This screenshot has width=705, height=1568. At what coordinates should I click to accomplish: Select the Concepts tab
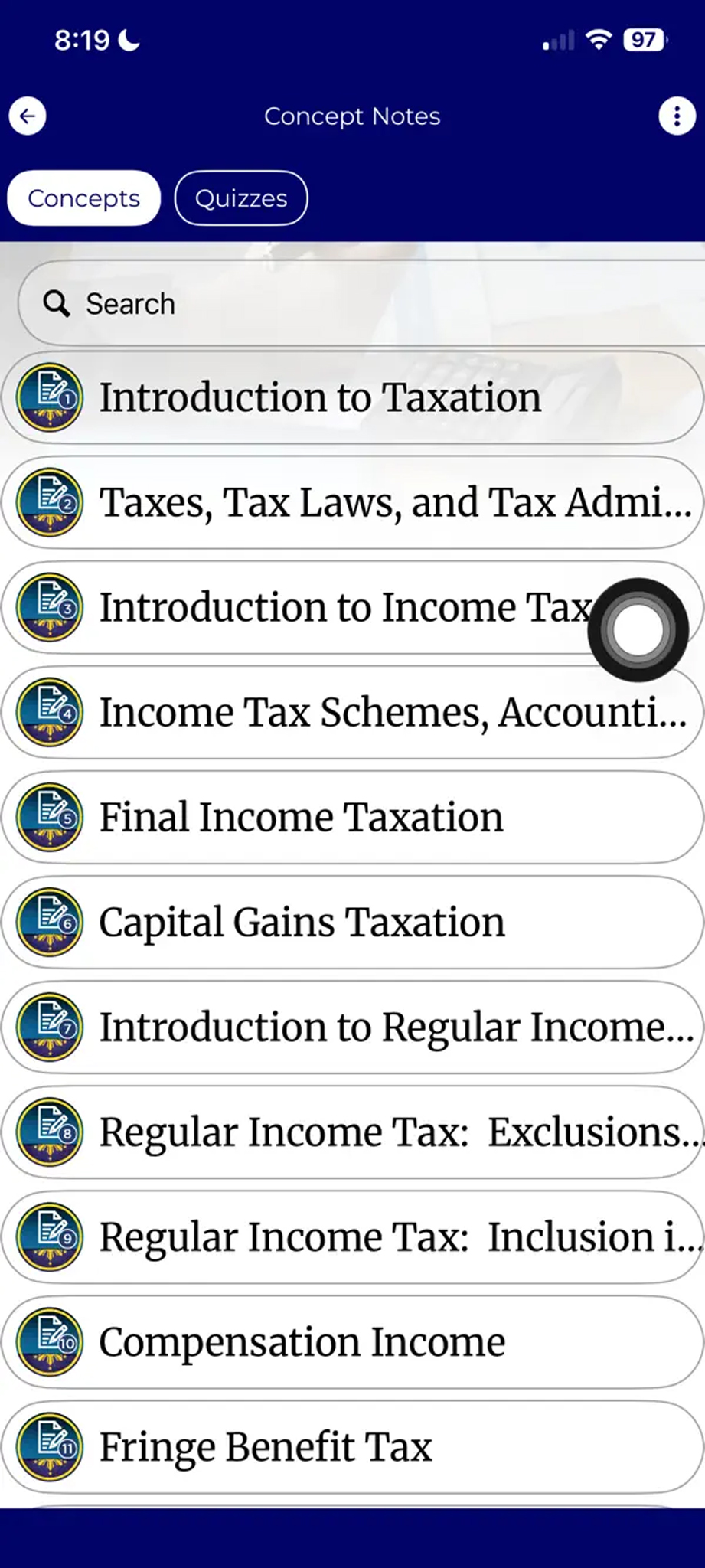pos(83,198)
